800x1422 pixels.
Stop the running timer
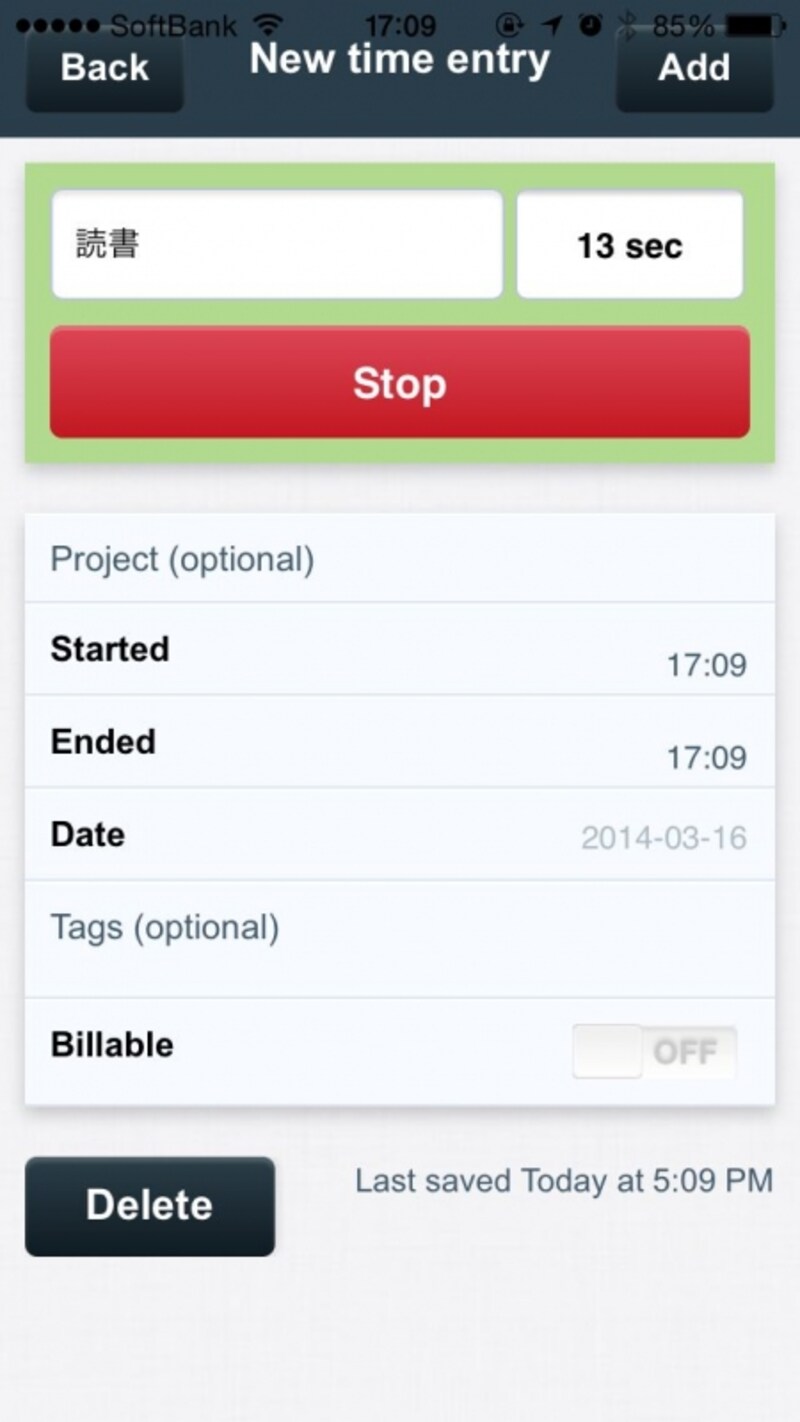[x=400, y=383]
